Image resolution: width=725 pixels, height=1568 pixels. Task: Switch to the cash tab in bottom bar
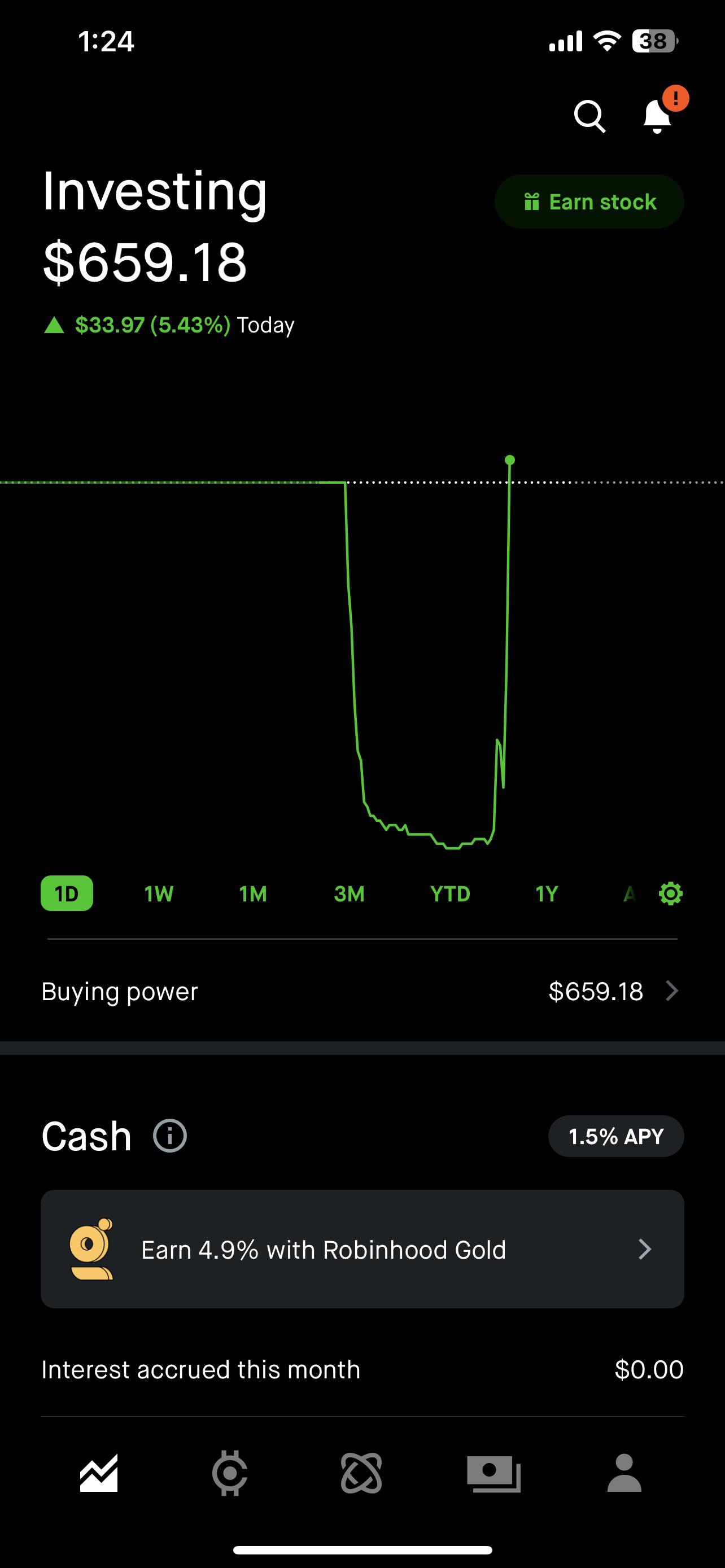coord(493,1474)
